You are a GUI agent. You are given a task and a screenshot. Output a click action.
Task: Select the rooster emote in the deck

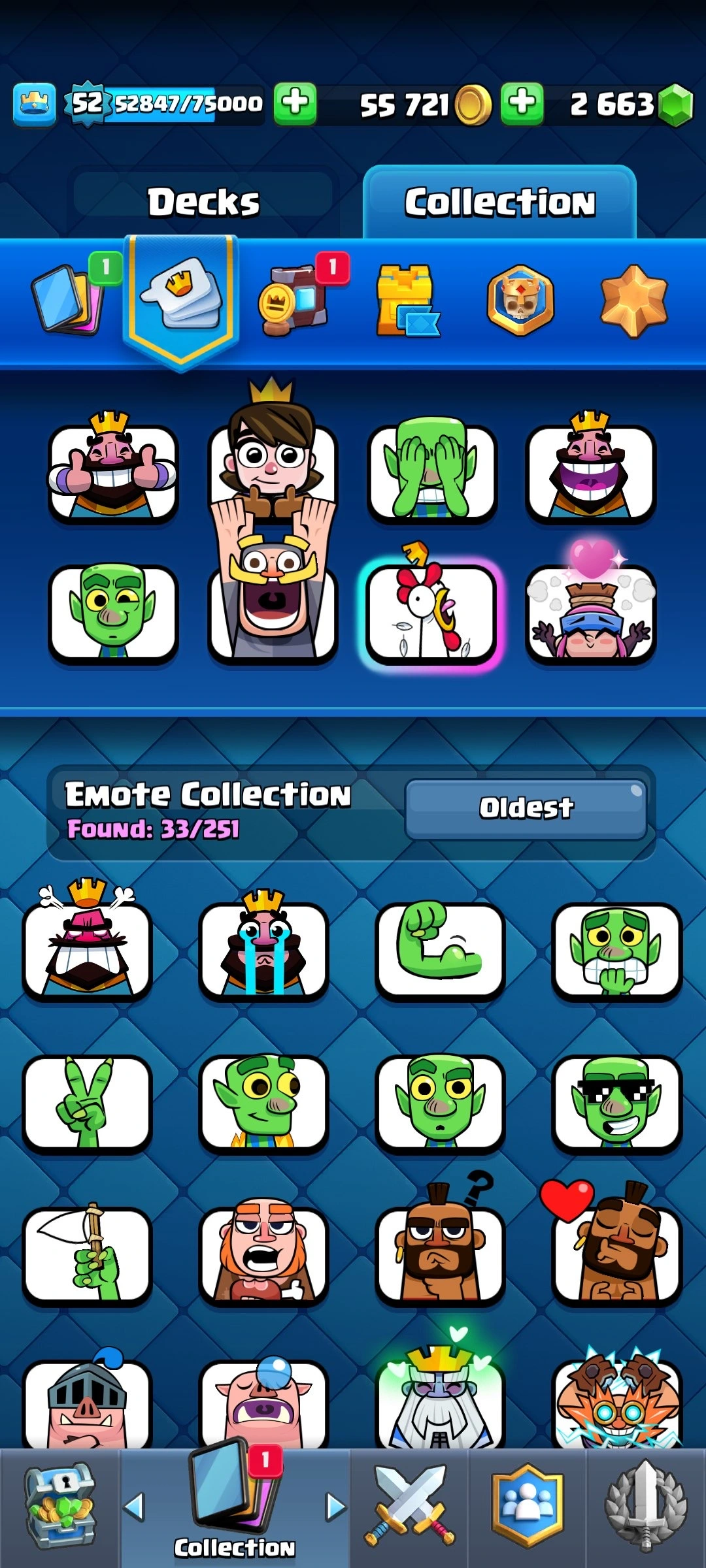click(431, 612)
